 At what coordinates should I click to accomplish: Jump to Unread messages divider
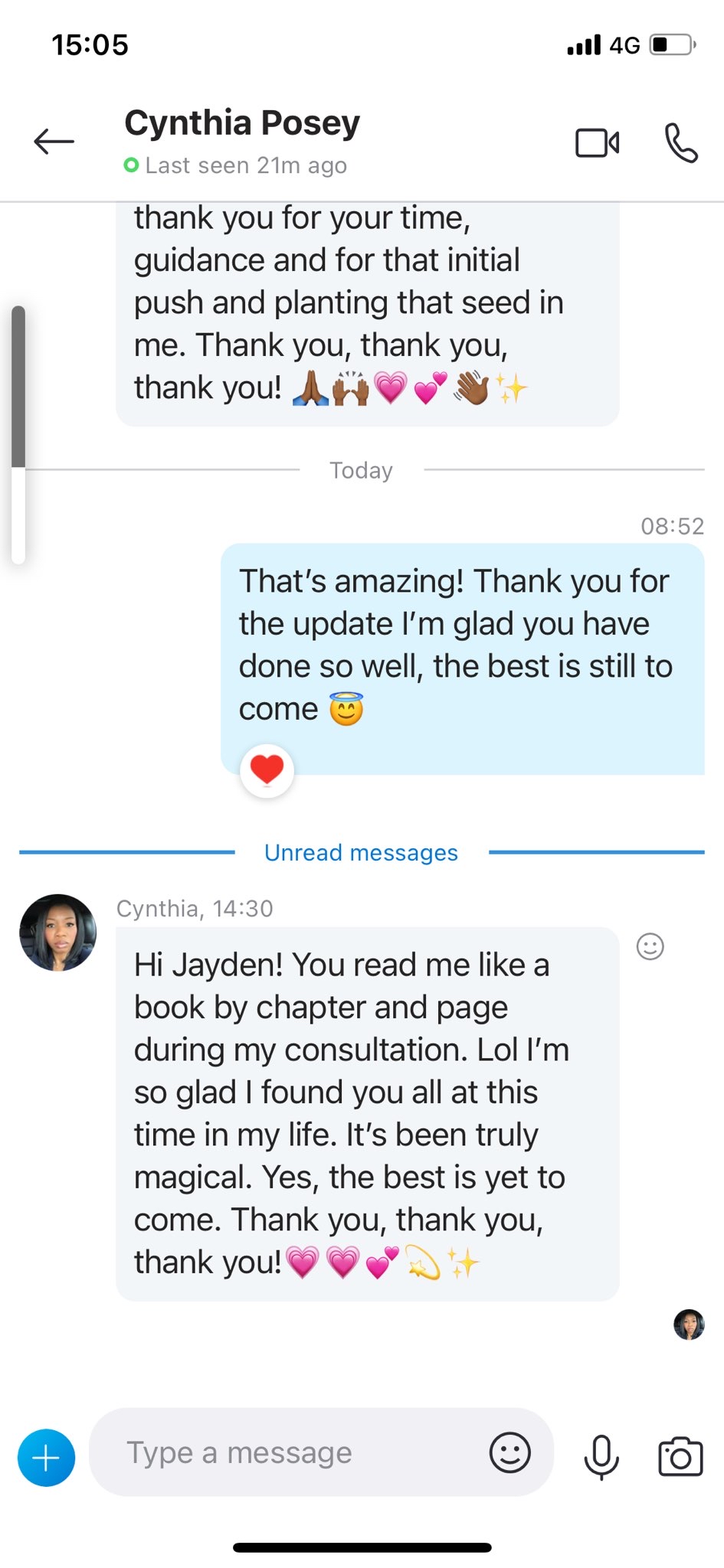tap(361, 852)
